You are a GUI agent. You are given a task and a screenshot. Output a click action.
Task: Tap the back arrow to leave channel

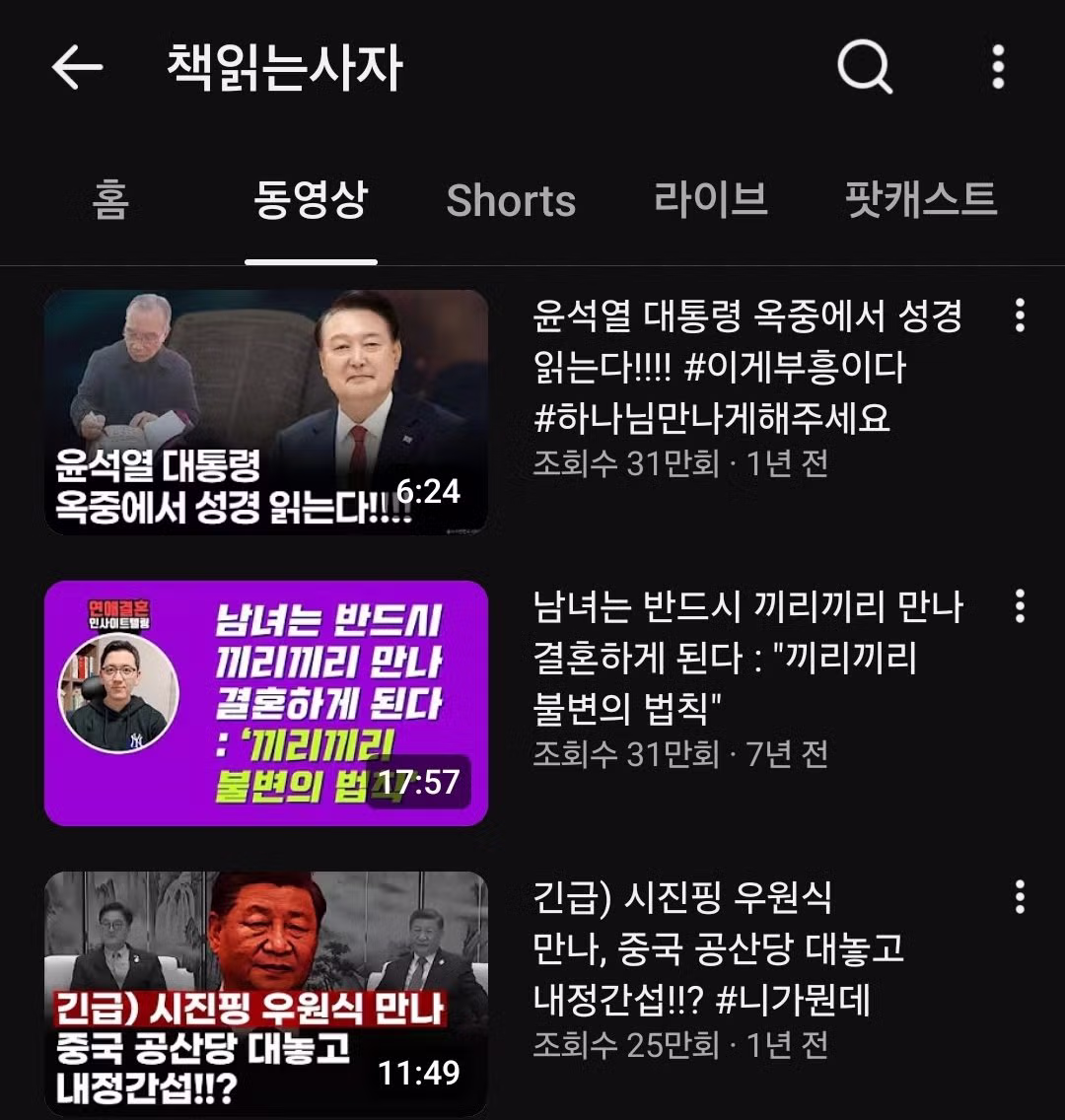click(75, 67)
